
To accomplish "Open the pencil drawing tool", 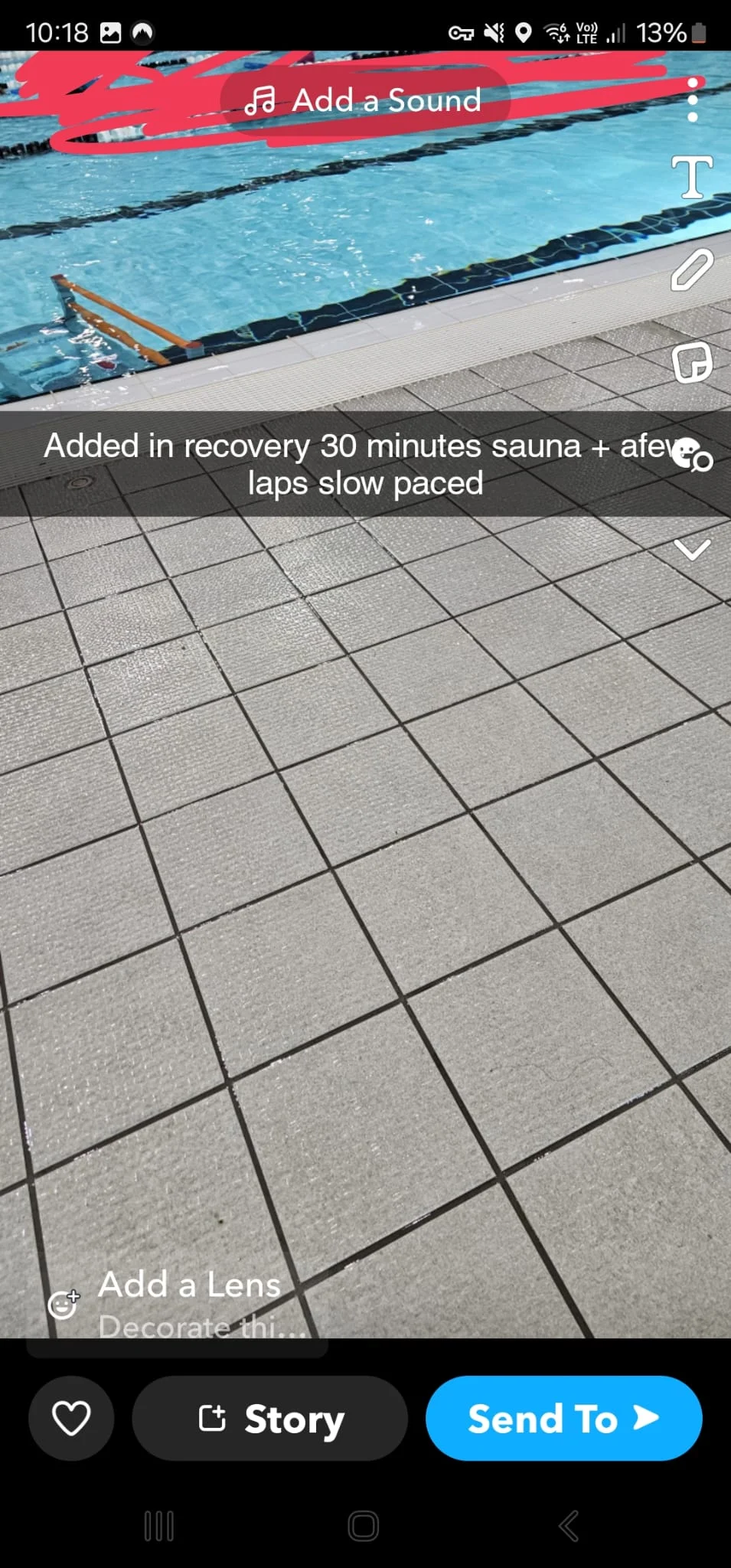I will point(692,269).
